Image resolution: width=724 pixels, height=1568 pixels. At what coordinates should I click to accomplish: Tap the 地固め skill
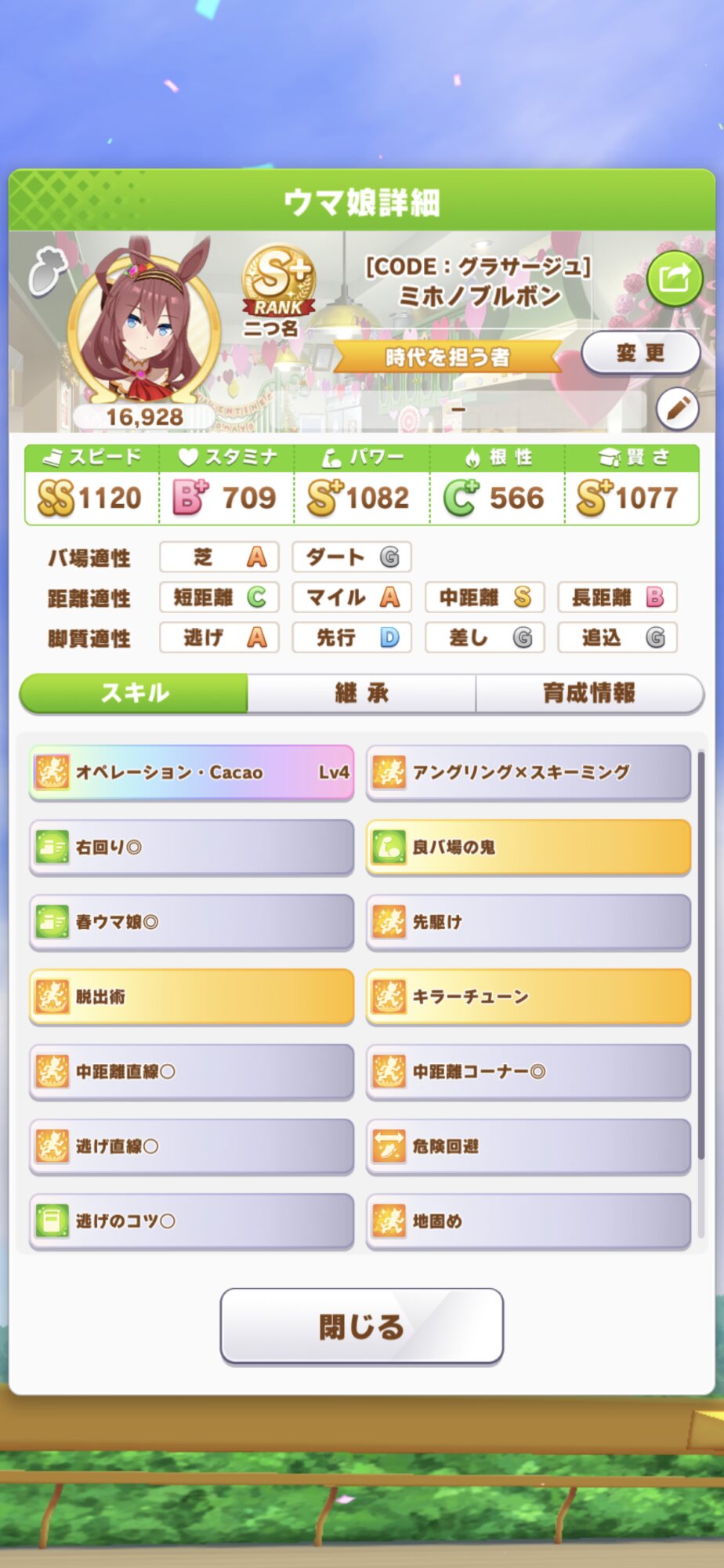528,1221
